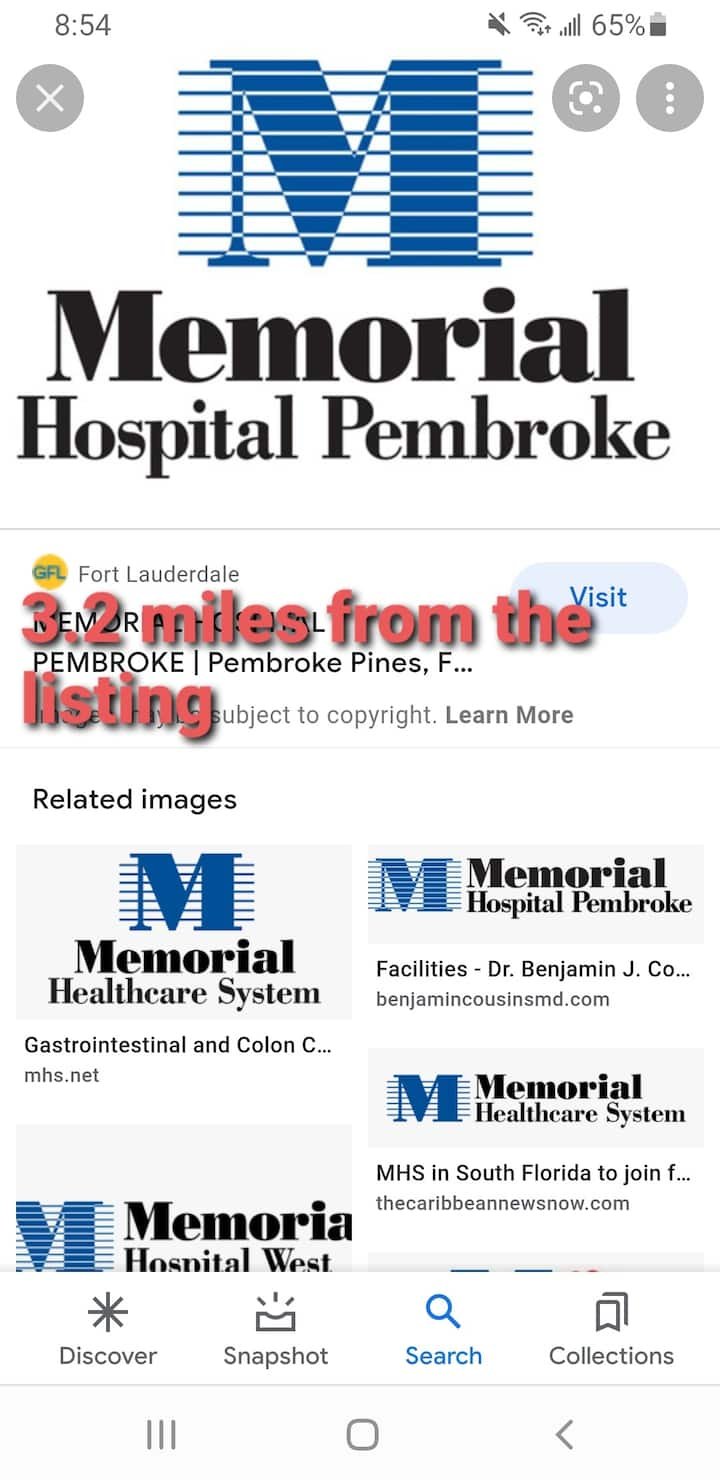720x1480 pixels.
Task: Tap the system home button
Action: click(362, 1435)
